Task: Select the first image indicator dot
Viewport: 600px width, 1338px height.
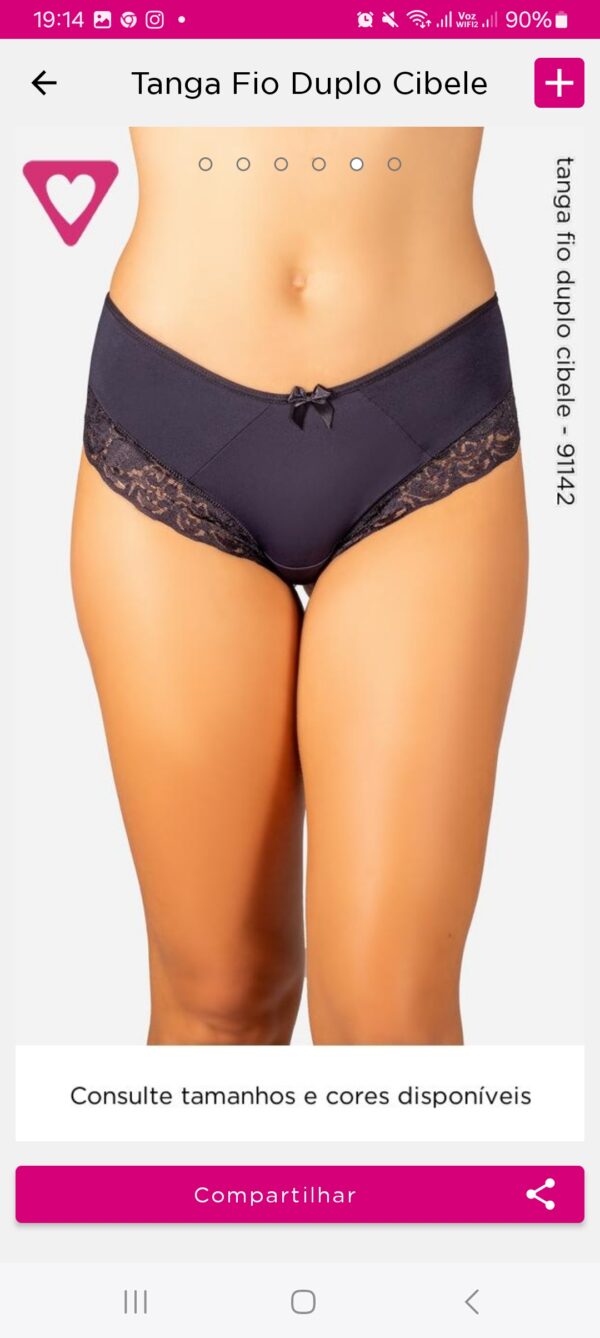Action: coord(205,164)
